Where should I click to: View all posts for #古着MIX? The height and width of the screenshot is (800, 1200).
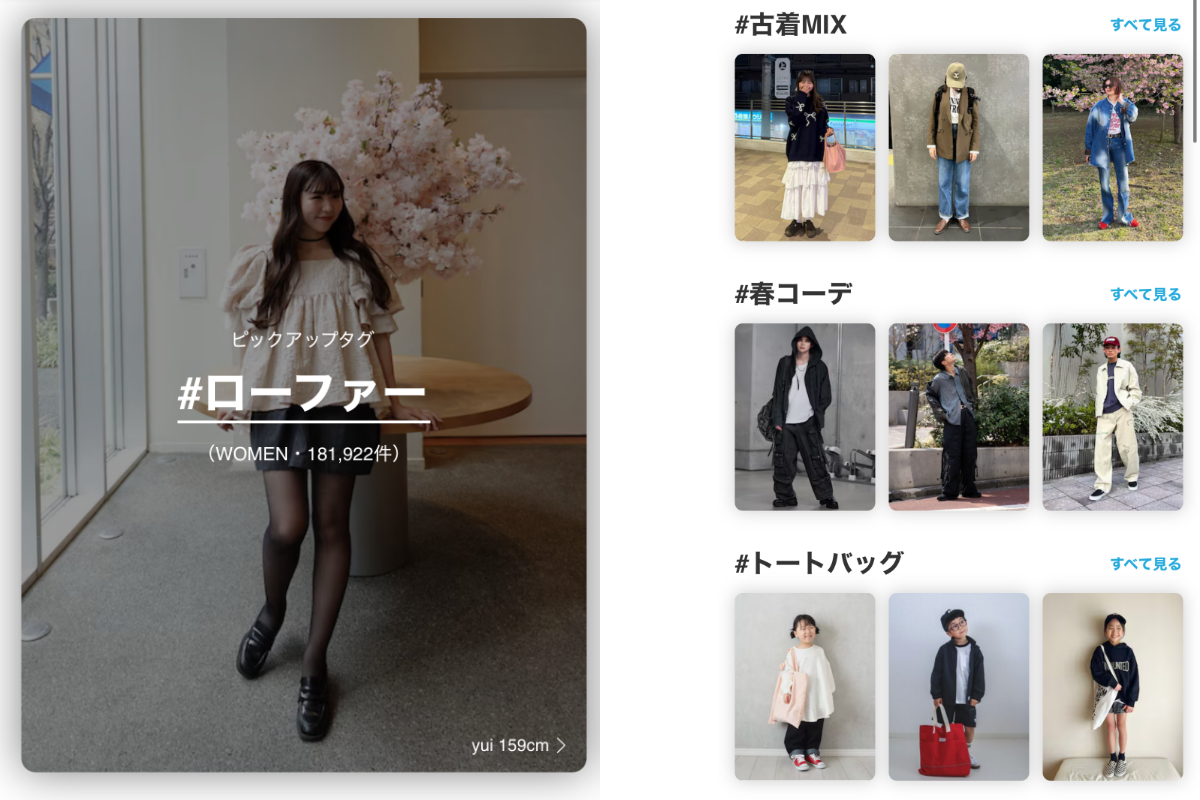(1145, 25)
